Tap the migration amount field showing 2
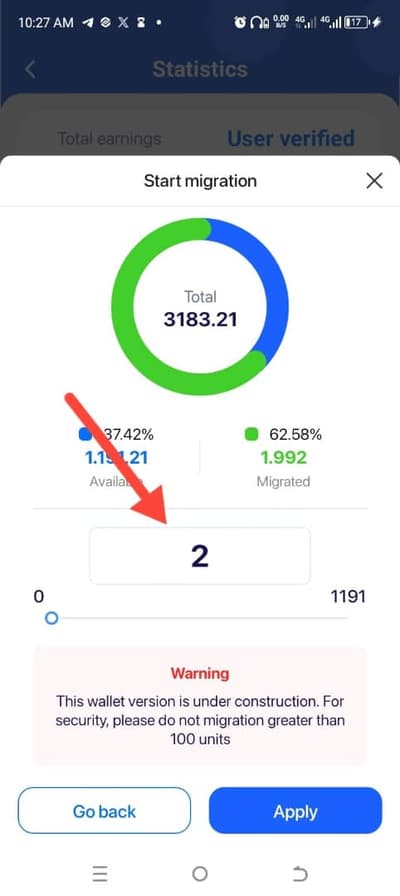Image resolution: width=400 pixels, height=896 pixels. click(x=200, y=556)
